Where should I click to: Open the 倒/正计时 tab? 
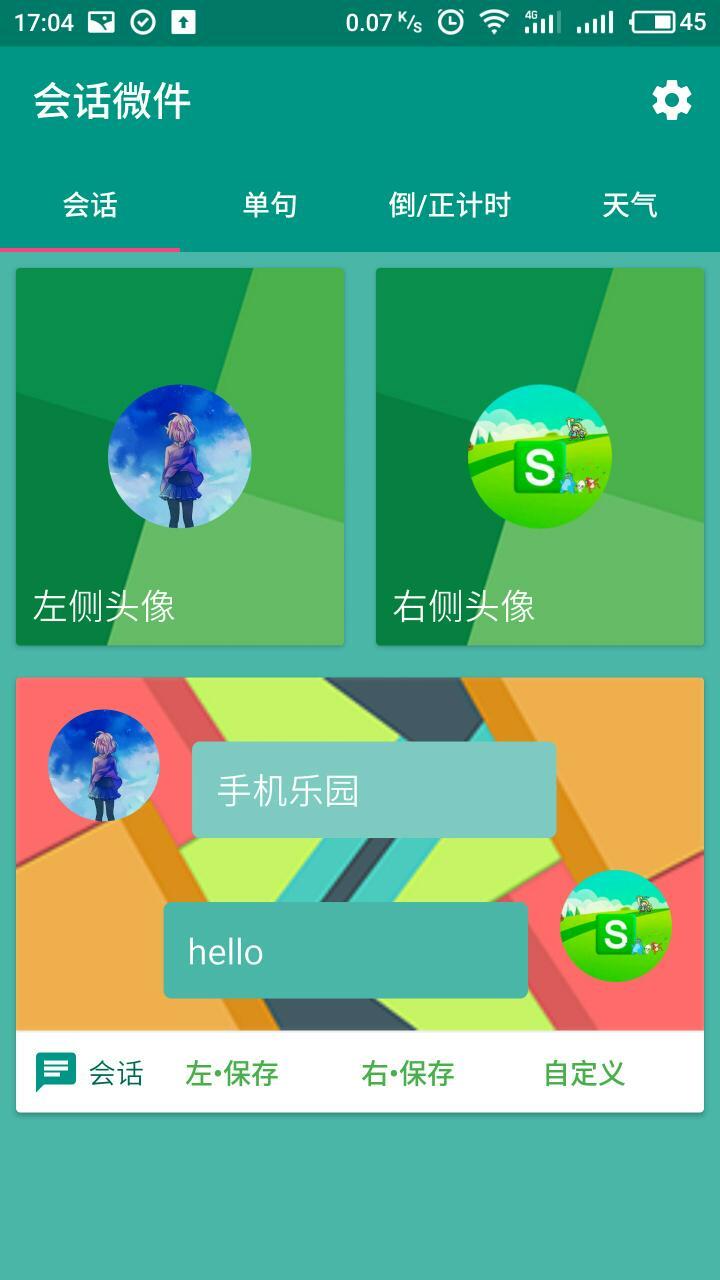450,205
